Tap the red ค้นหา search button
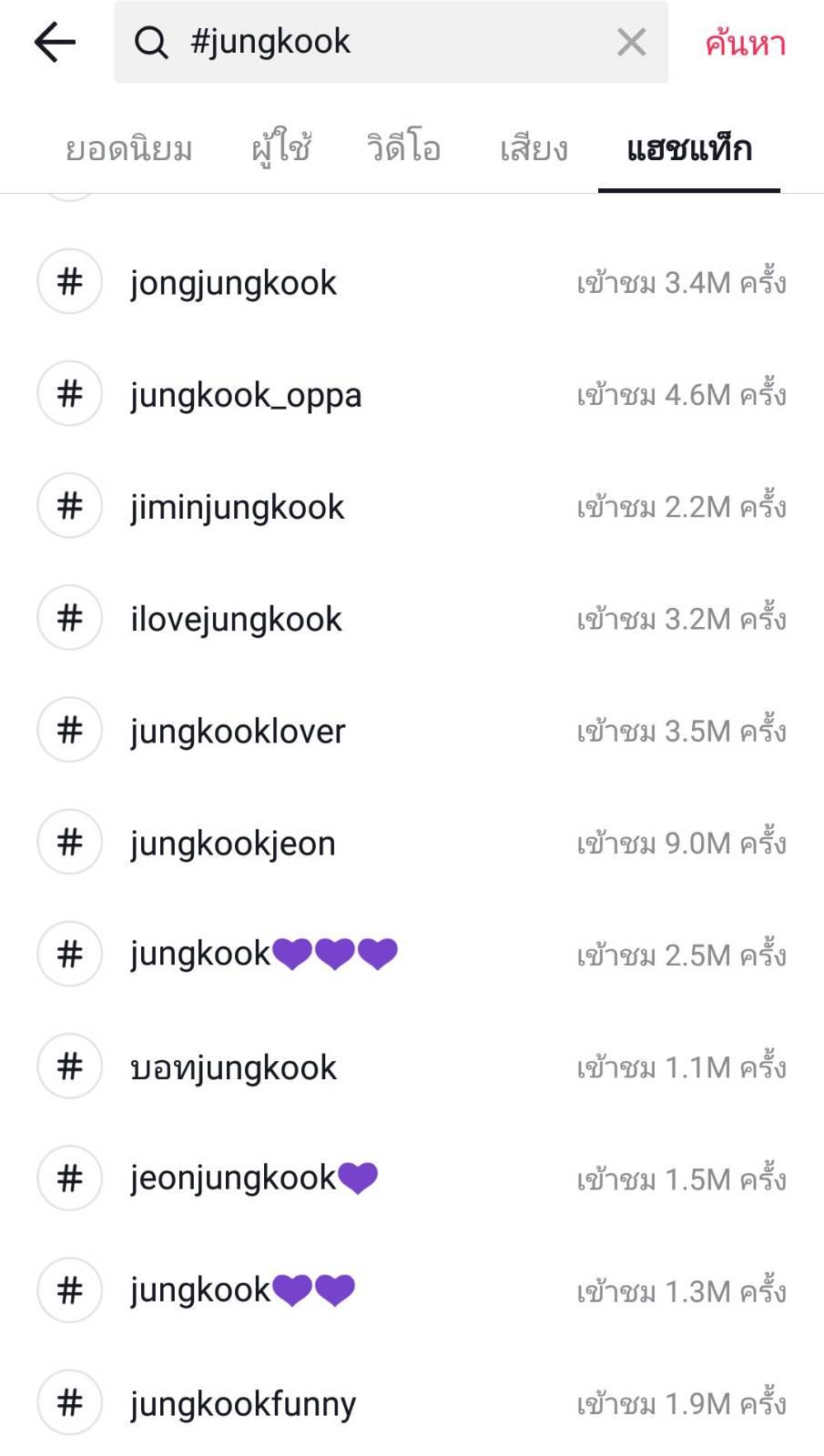This screenshot has width=824, height=1456. 745,43
